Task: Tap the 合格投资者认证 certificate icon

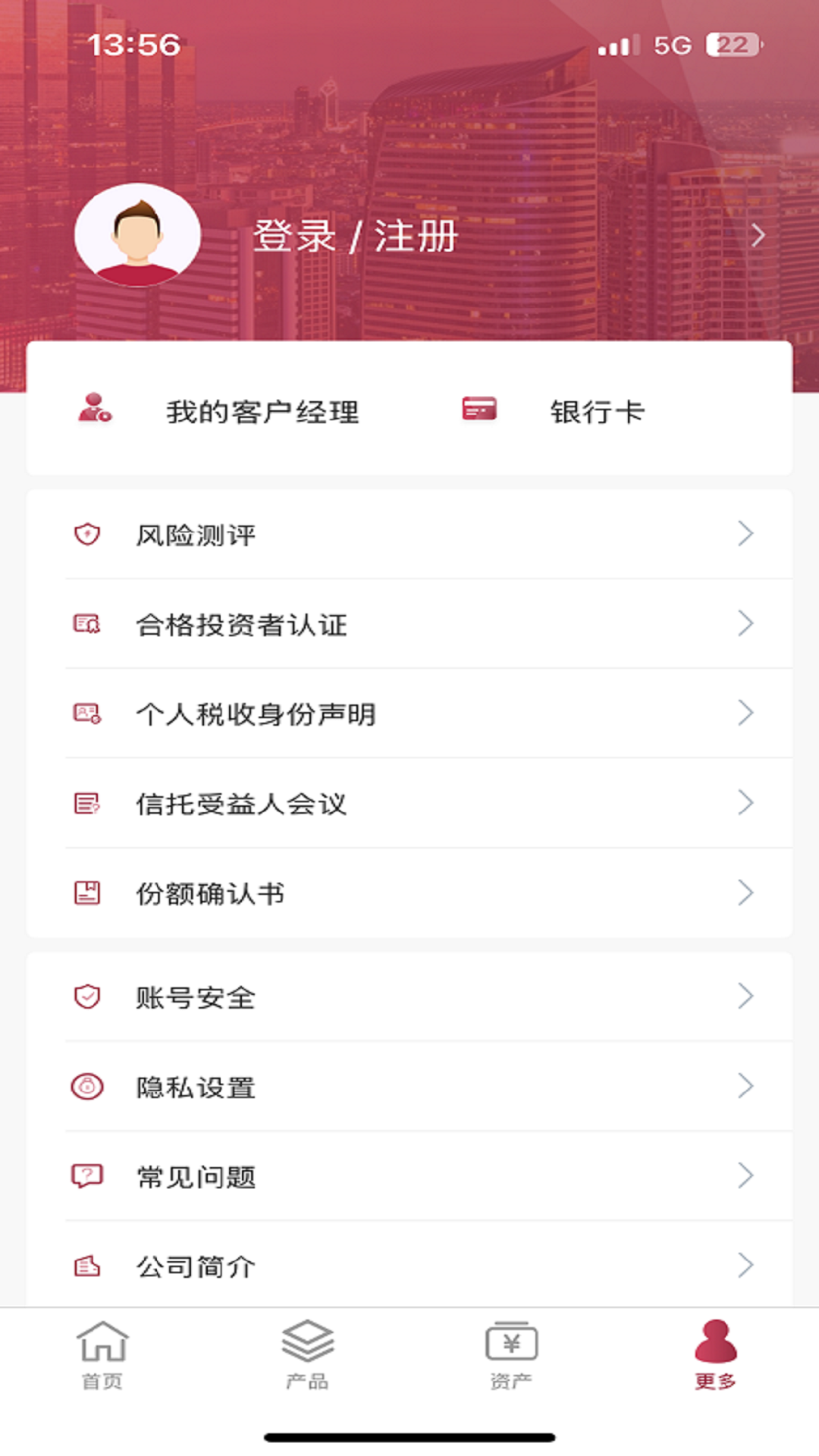Action: click(86, 625)
